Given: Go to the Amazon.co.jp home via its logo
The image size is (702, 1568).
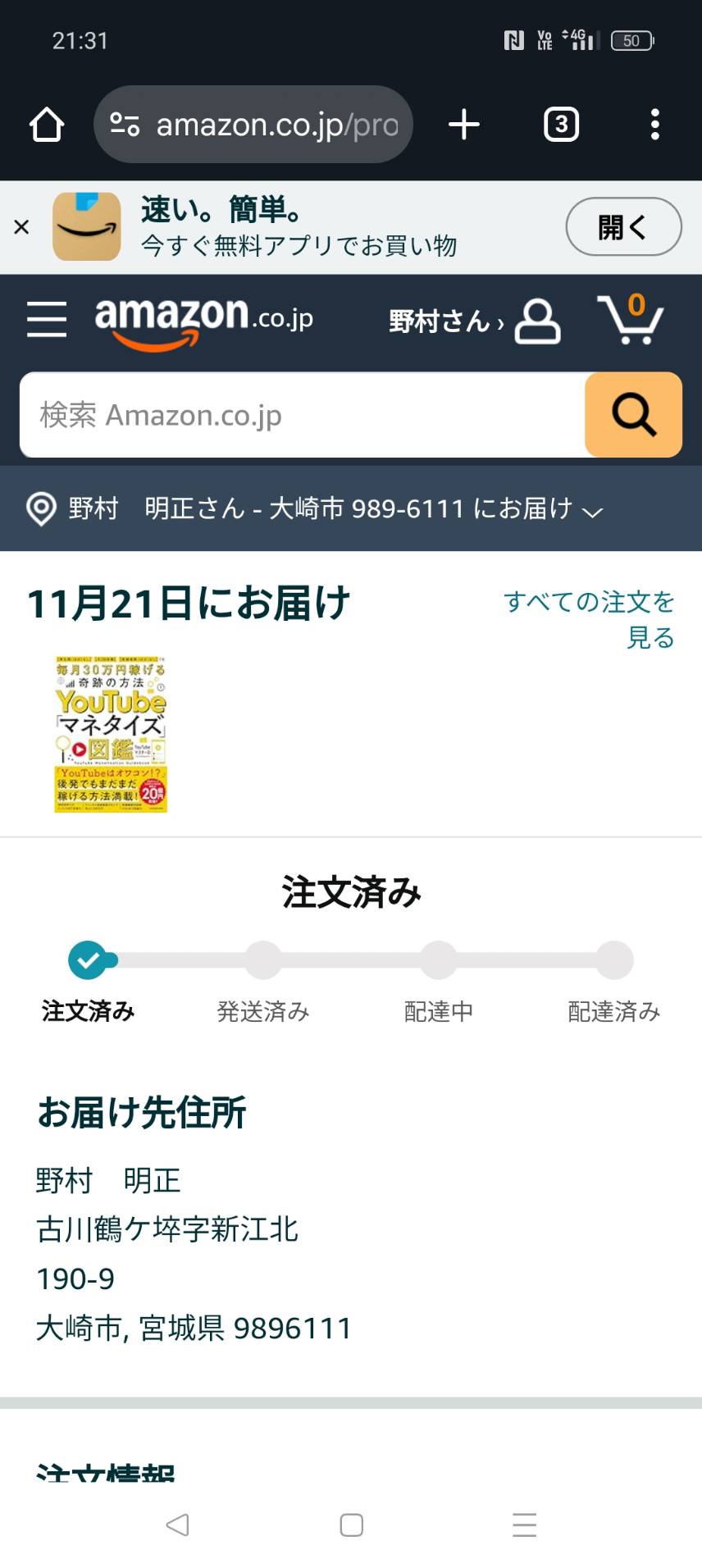Looking at the screenshot, I should 203,321.
